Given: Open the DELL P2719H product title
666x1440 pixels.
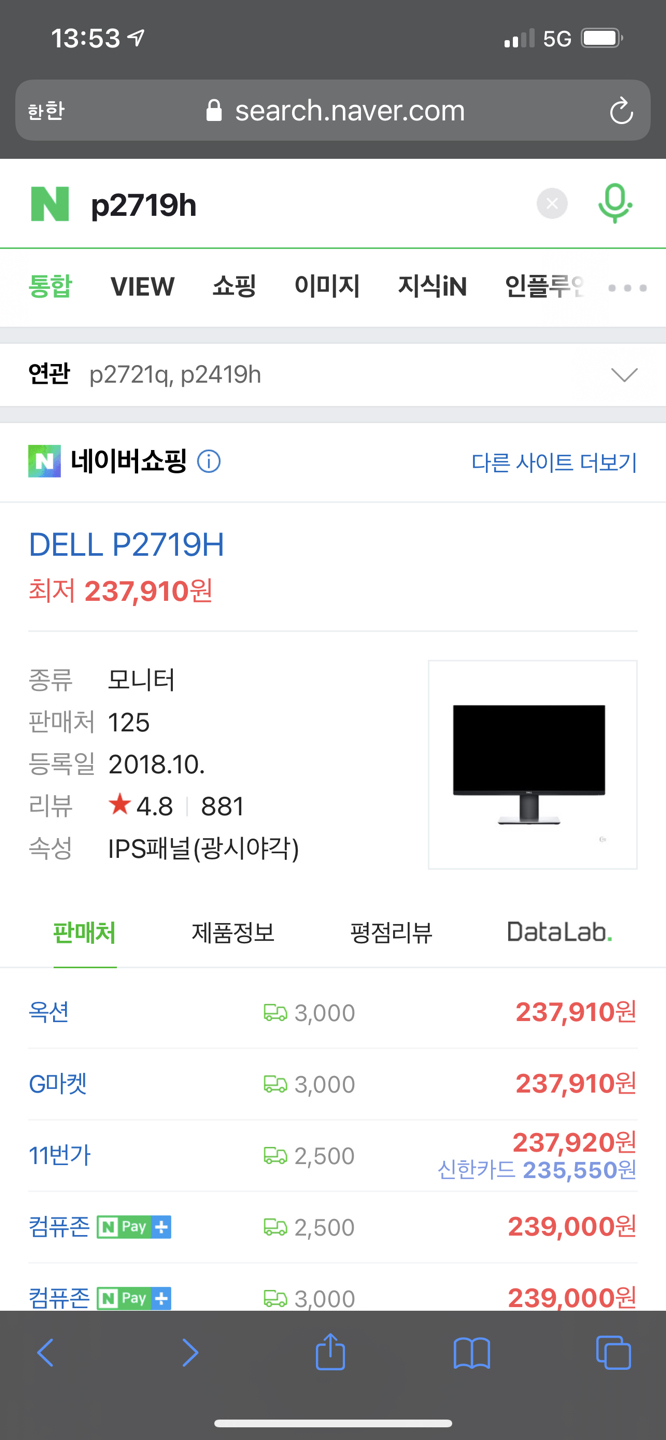Looking at the screenshot, I should (x=126, y=545).
